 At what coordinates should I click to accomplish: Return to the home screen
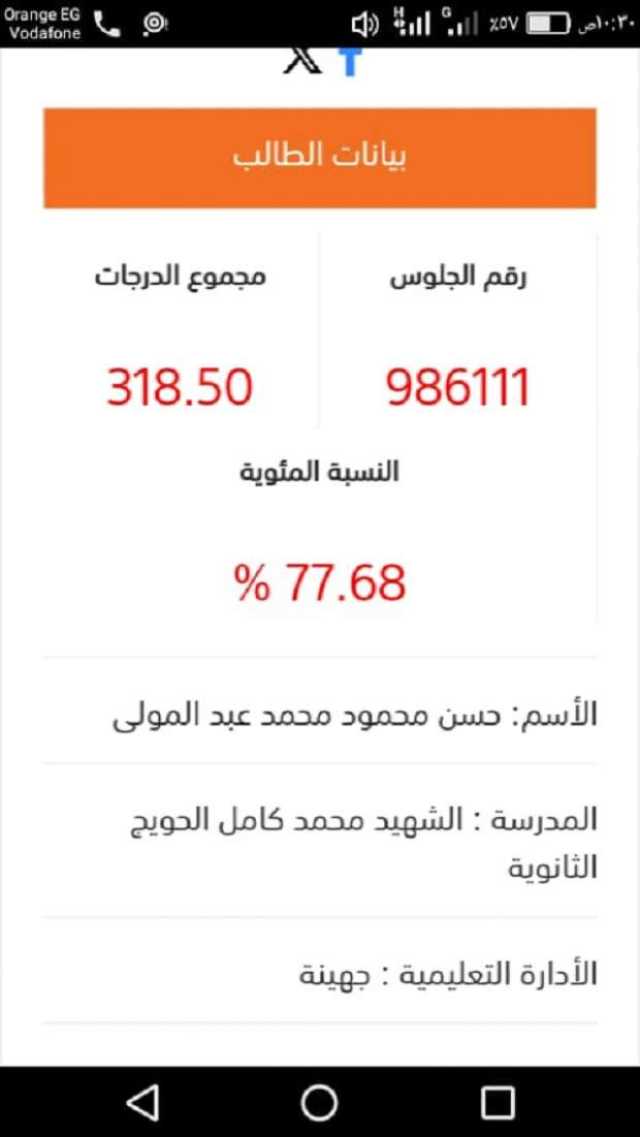tap(319, 1103)
